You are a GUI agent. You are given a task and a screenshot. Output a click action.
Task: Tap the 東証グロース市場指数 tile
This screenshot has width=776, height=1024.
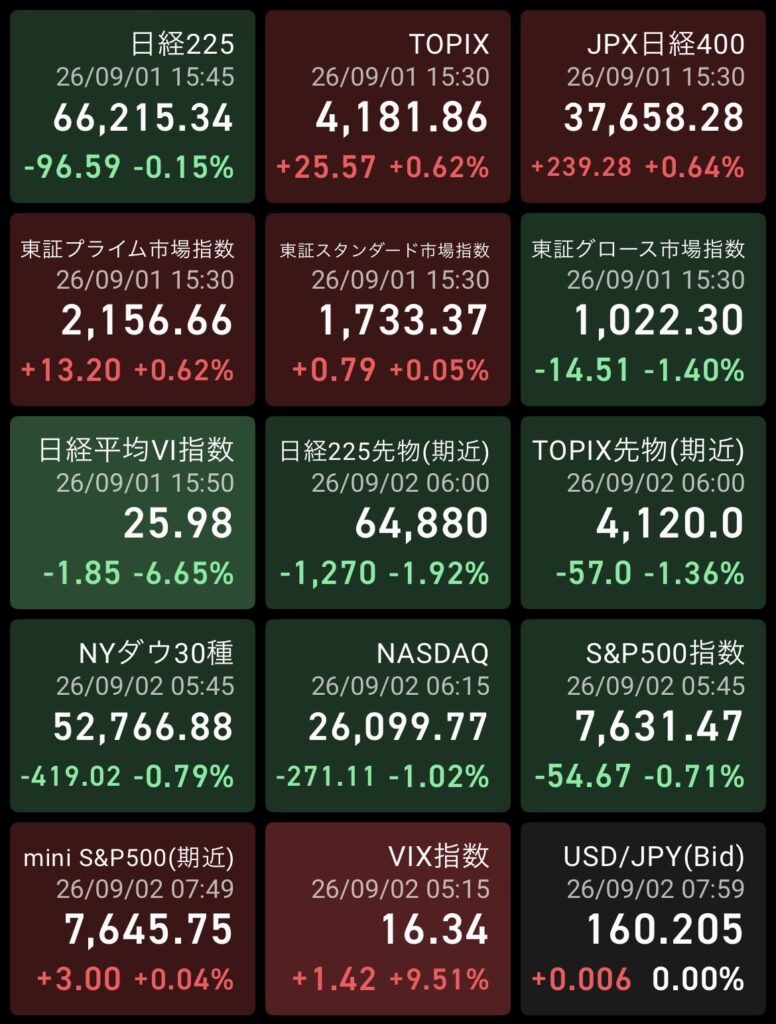[643, 310]
